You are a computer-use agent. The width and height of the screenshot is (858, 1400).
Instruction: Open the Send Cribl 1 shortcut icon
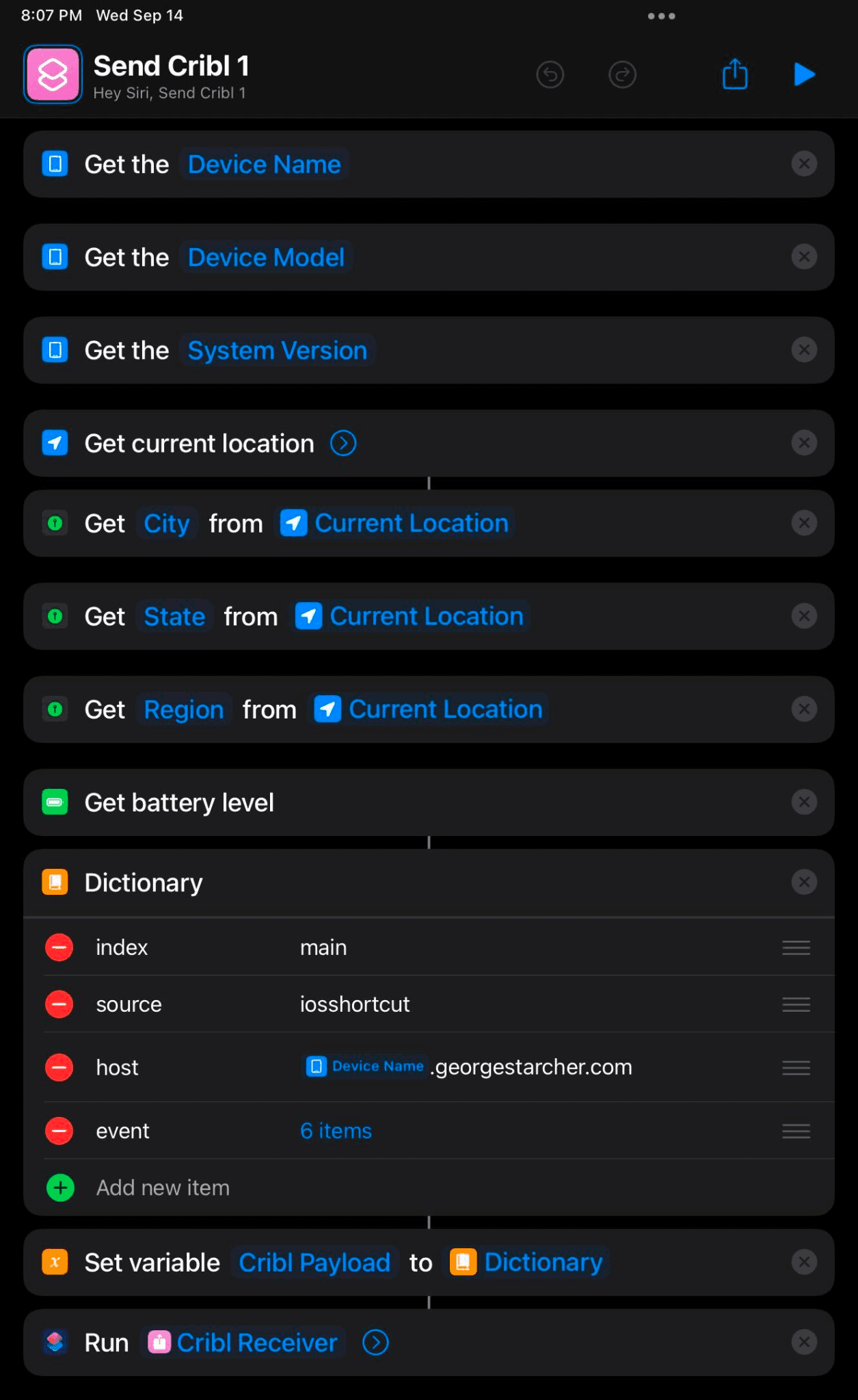point(53,75)
